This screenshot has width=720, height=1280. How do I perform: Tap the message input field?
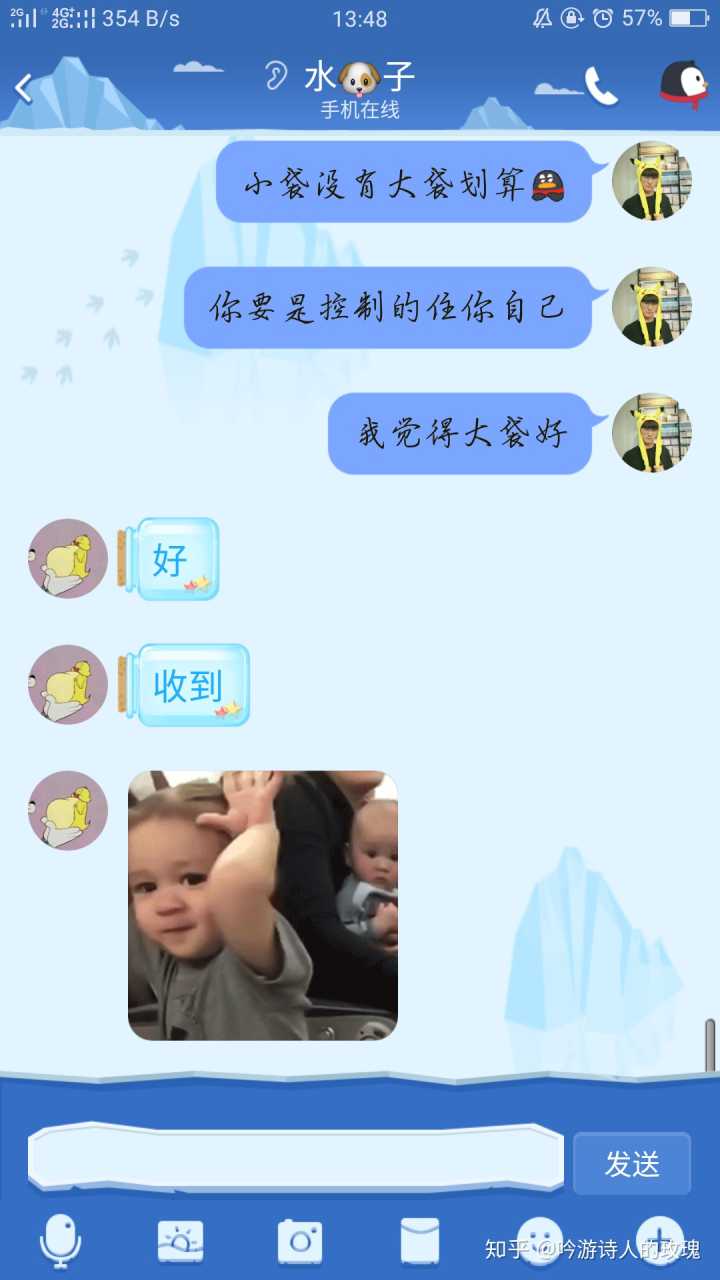click(x=296, y=1160)
